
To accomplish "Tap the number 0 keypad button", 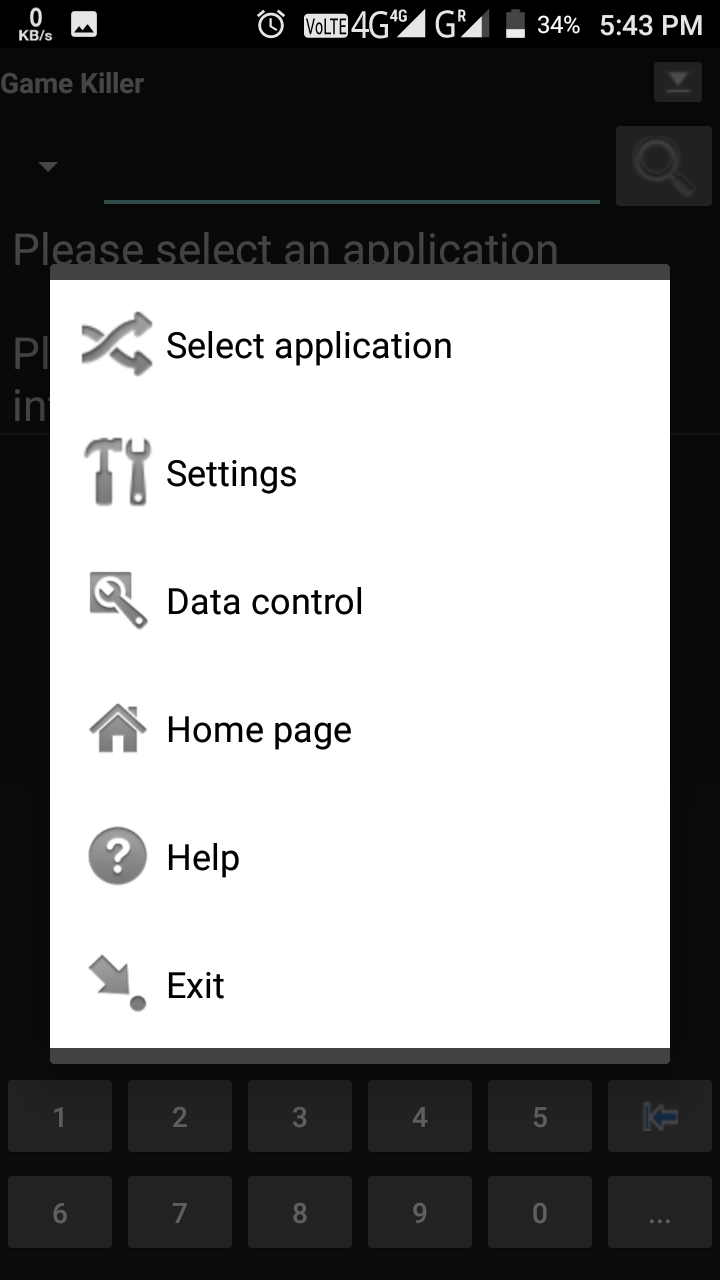I will pos(540,1212).
